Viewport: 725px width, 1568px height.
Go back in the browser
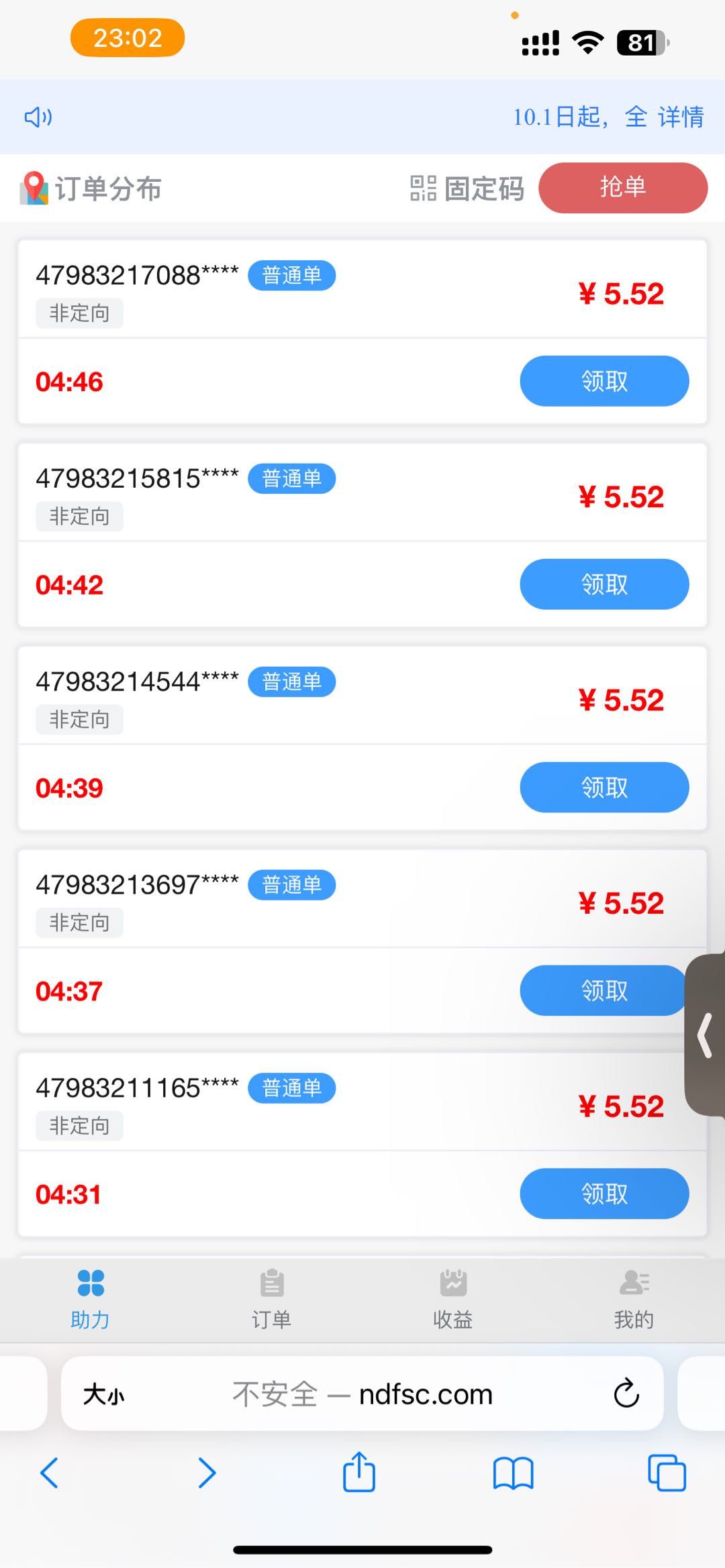pos(50,1473)
